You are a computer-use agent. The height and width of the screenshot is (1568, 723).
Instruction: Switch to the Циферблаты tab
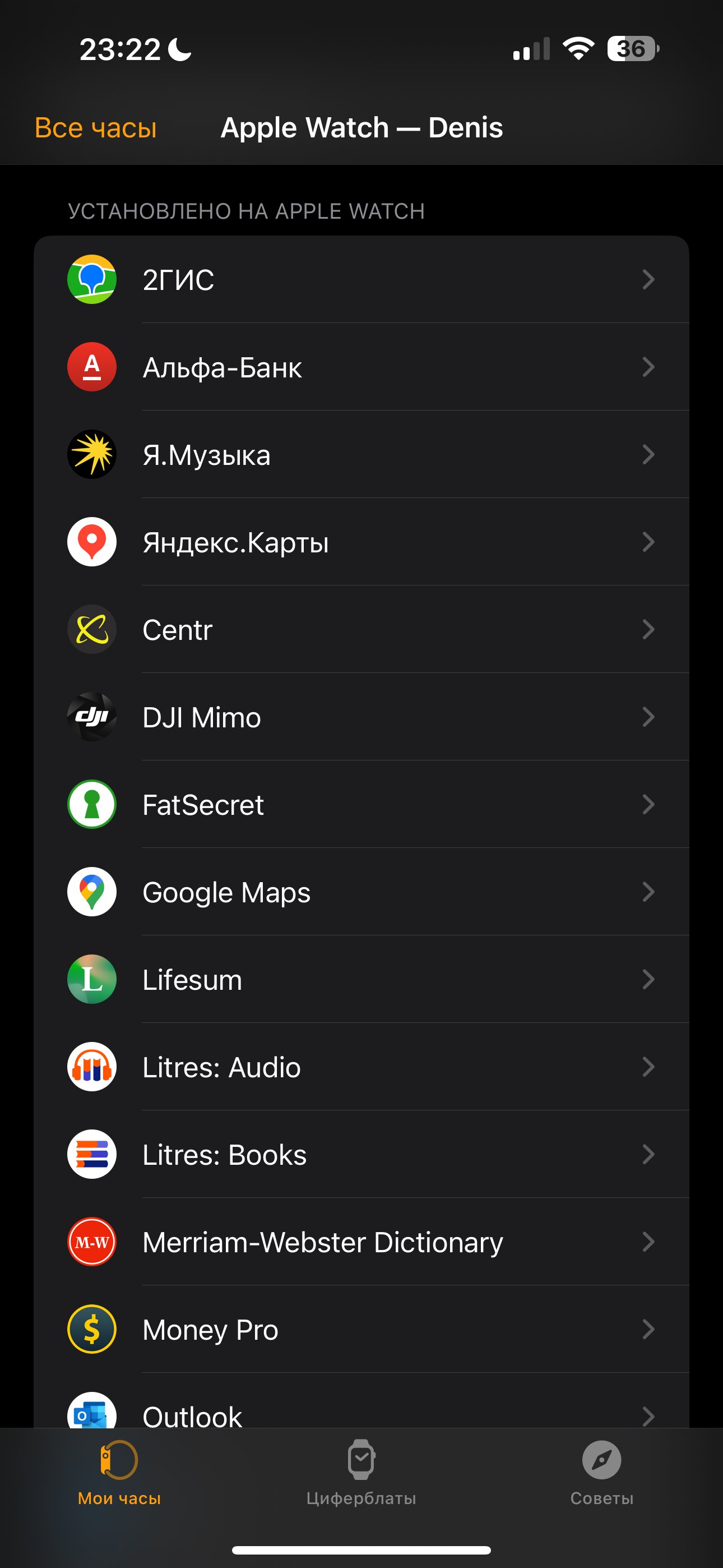click(361, 1473)
